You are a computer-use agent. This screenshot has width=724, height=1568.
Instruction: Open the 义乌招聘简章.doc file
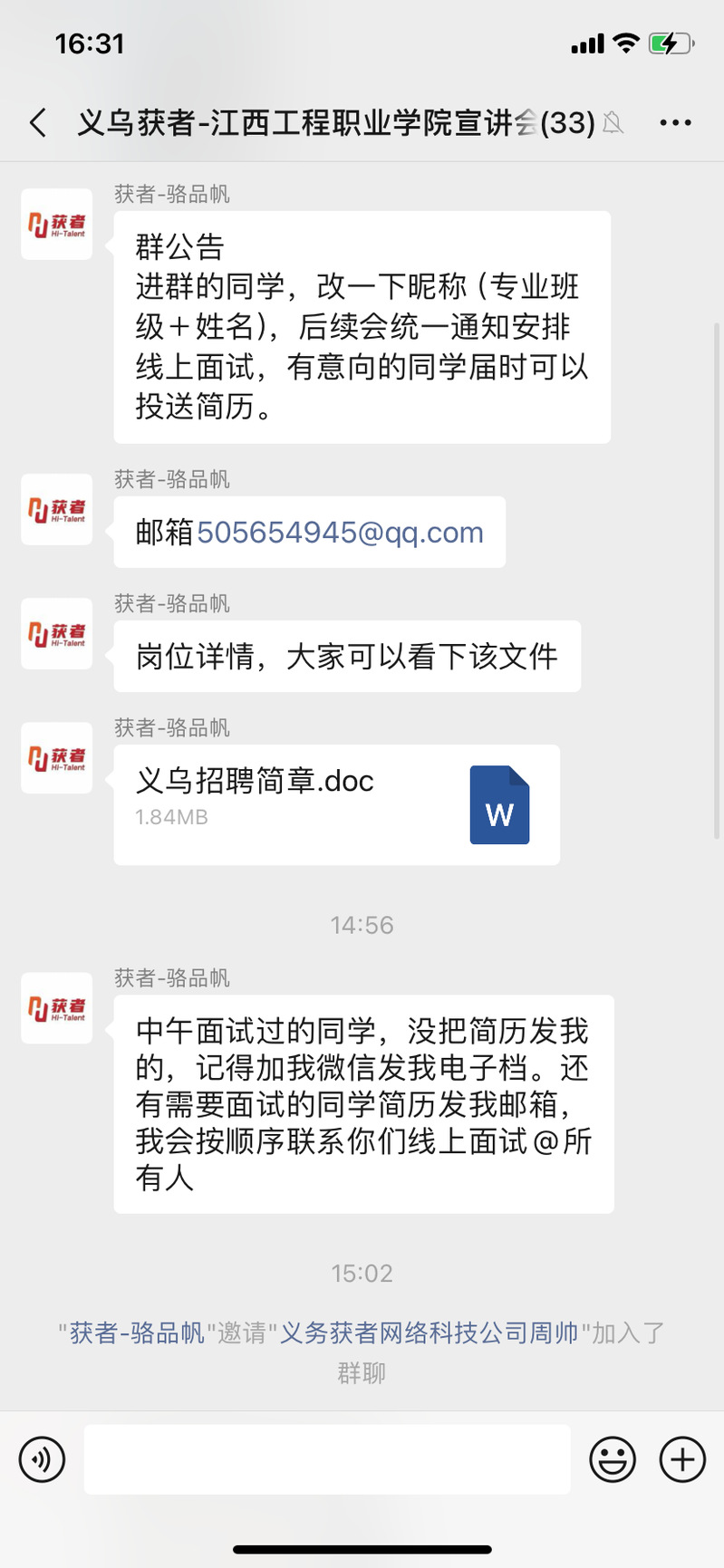pyautogui.click(x=336, y=804)
